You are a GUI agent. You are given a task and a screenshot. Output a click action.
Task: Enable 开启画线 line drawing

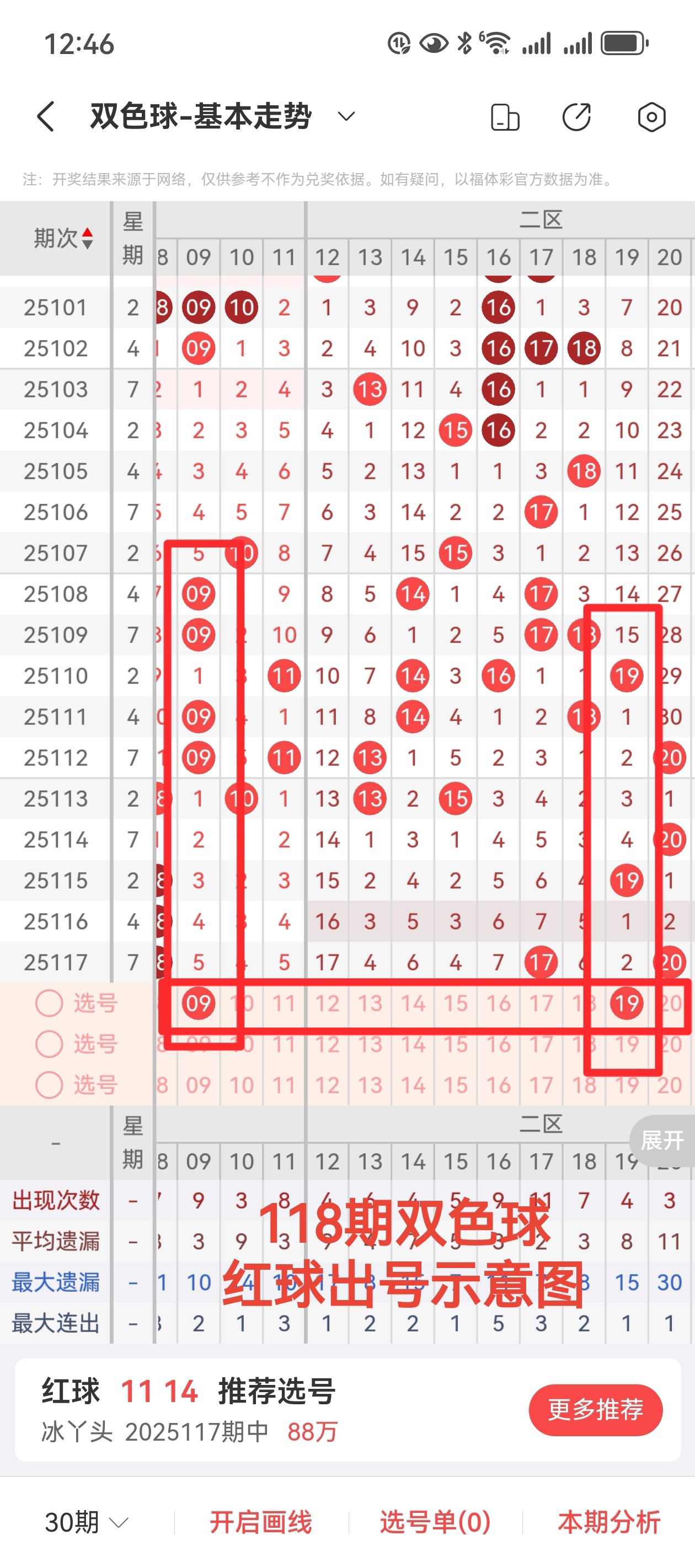(x=261, y=1521)
